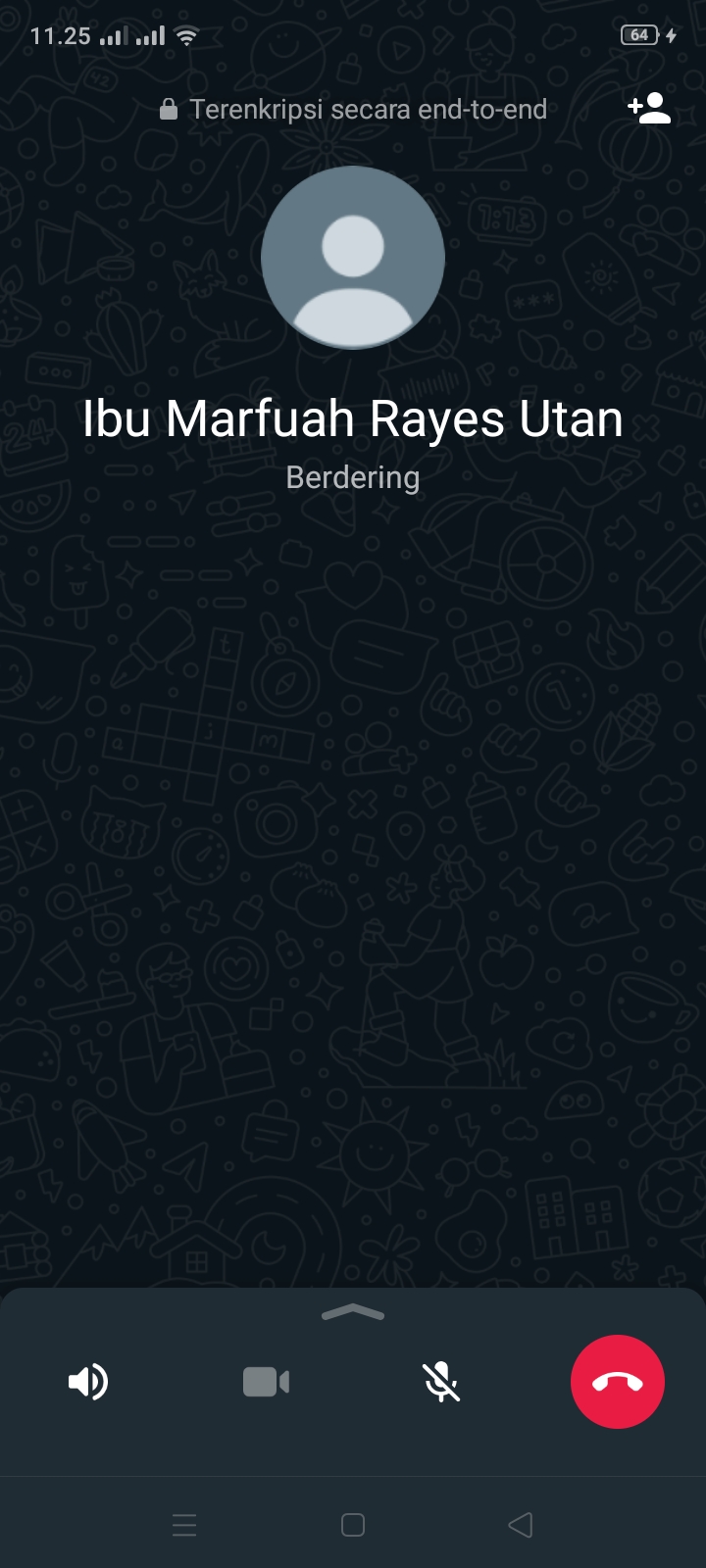Turn on the video camera
Image resolution: width=706 pixels, height=1568 pixels.
point(266,1382)
